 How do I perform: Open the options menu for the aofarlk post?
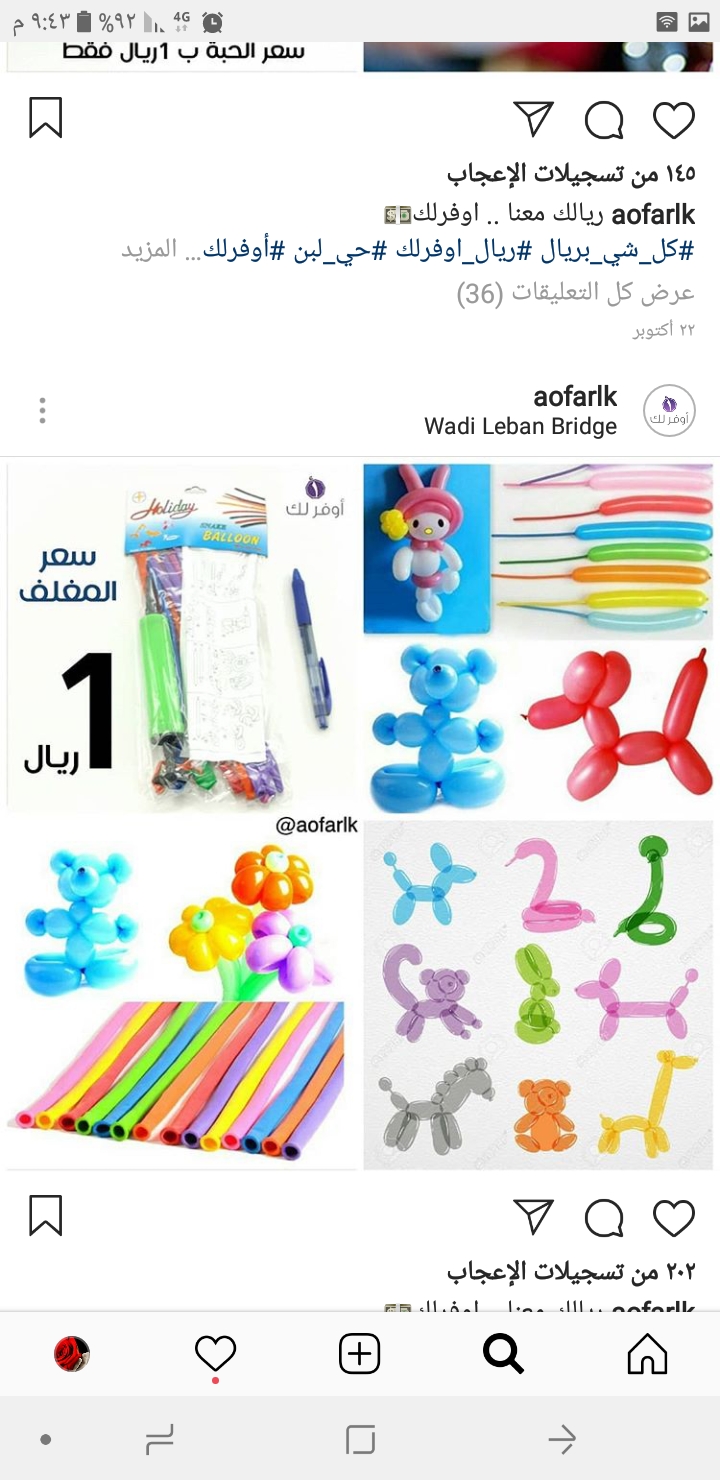pos(42,410)
